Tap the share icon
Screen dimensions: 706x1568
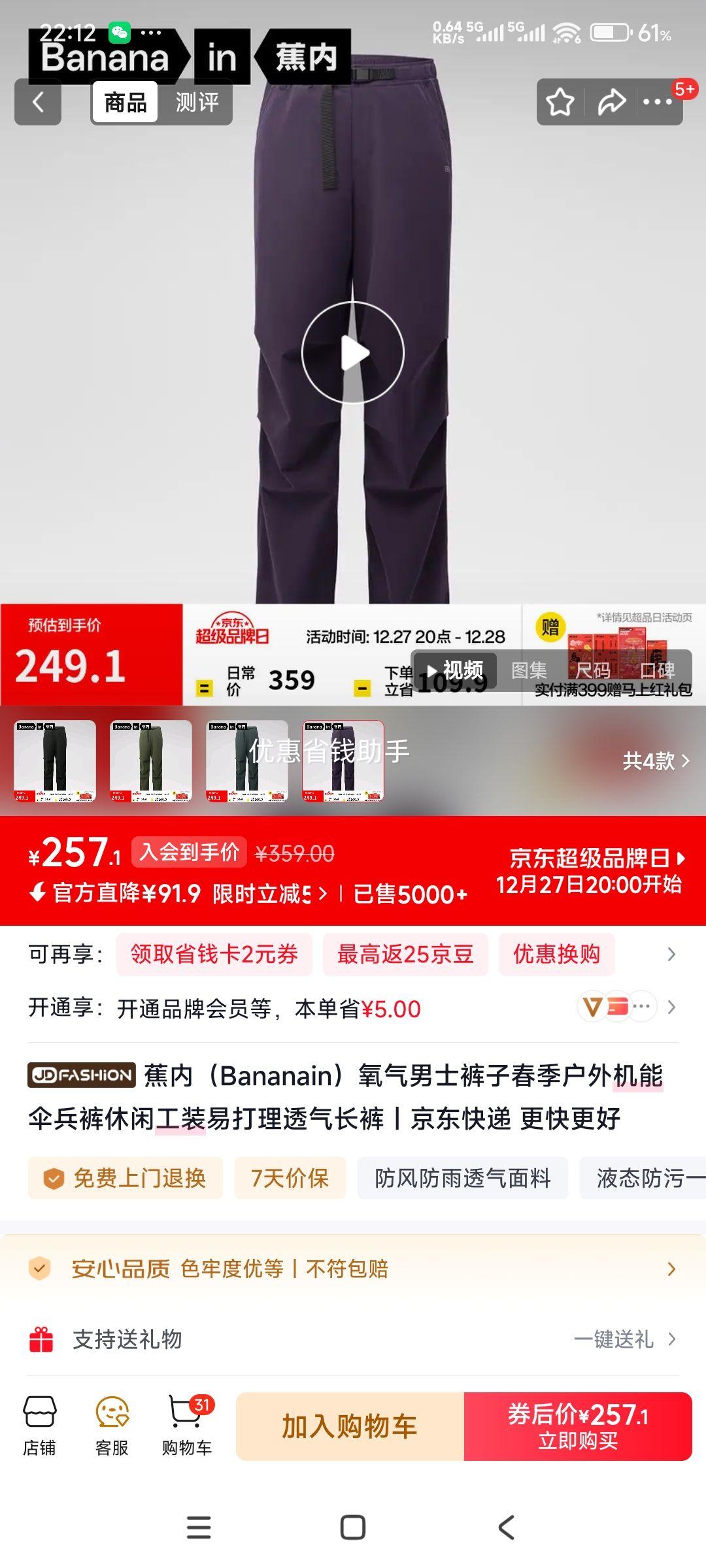pyautogui.click(x=611, y=102)
